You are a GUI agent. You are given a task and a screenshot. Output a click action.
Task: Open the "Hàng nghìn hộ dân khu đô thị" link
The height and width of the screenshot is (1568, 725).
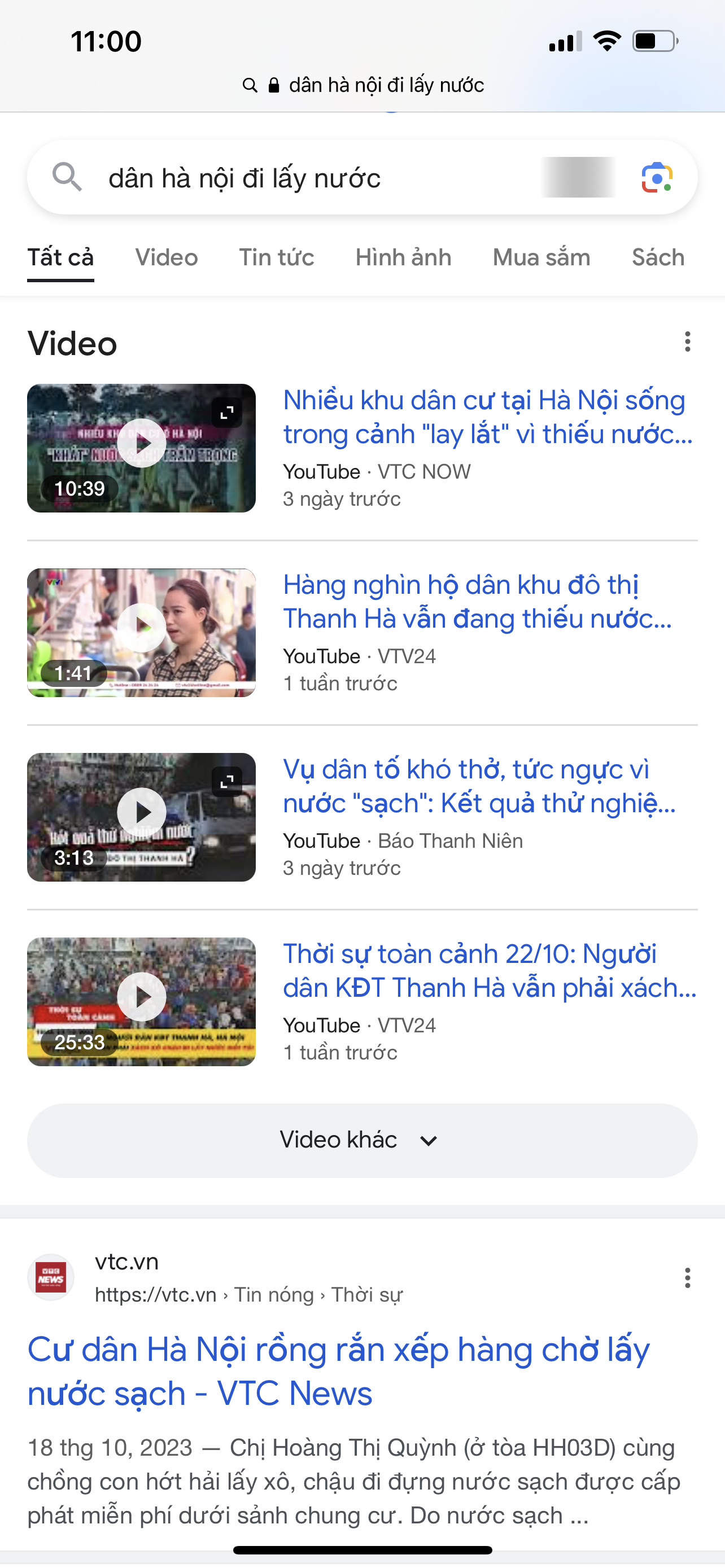pyautogui.click(x=478, y=601)
